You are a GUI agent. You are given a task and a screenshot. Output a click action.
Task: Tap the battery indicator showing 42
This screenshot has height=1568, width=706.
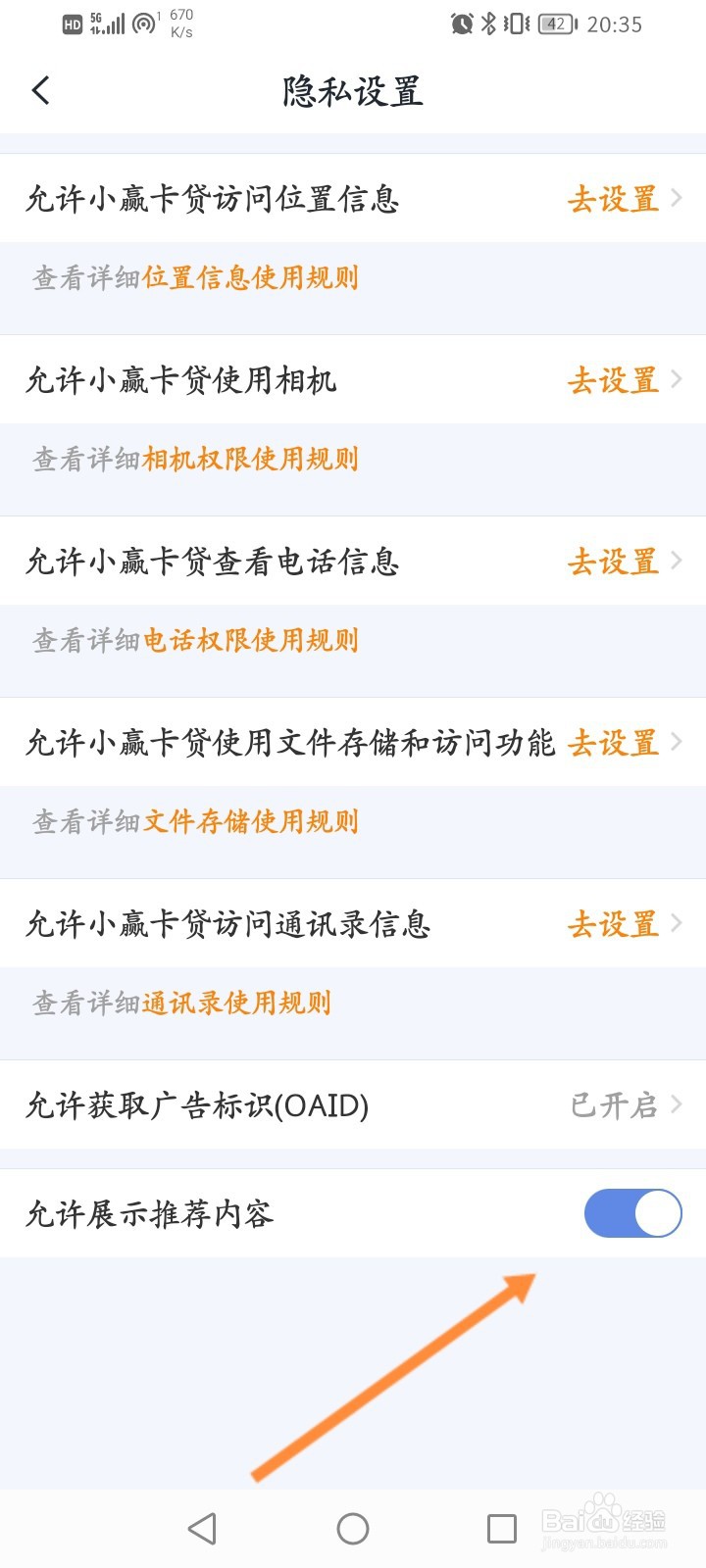[x=554, y=24]
